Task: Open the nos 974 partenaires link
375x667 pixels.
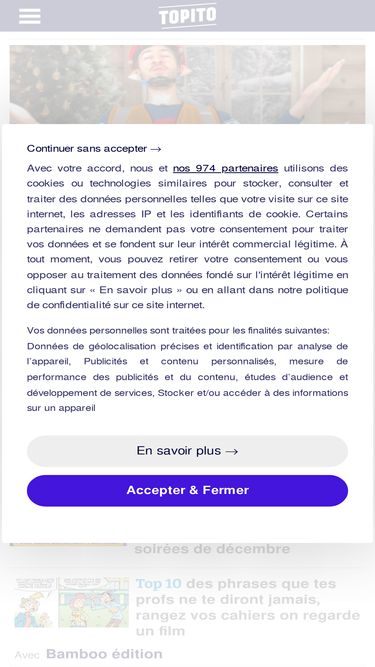Action: [x=225, y=168]
